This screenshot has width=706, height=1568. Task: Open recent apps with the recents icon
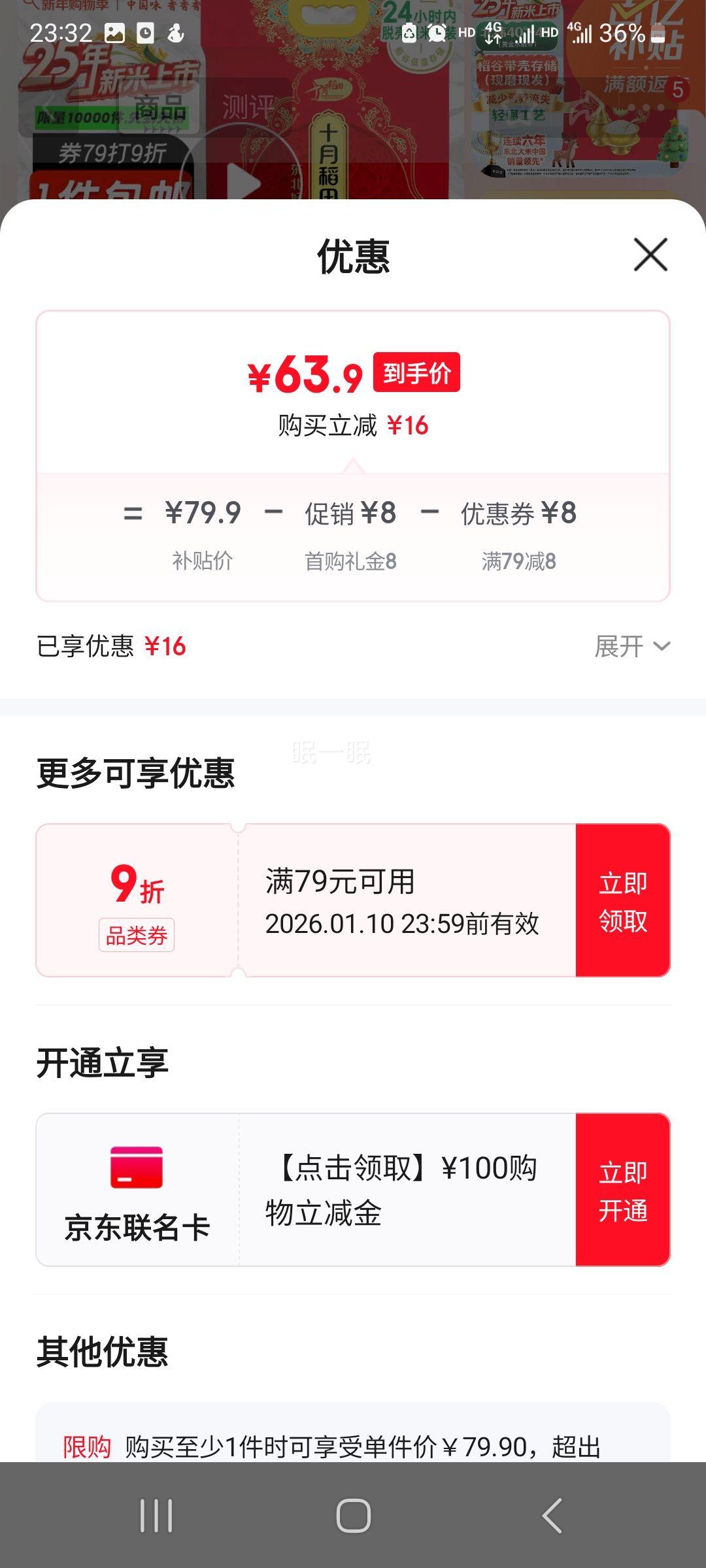tap(157, 1514)
